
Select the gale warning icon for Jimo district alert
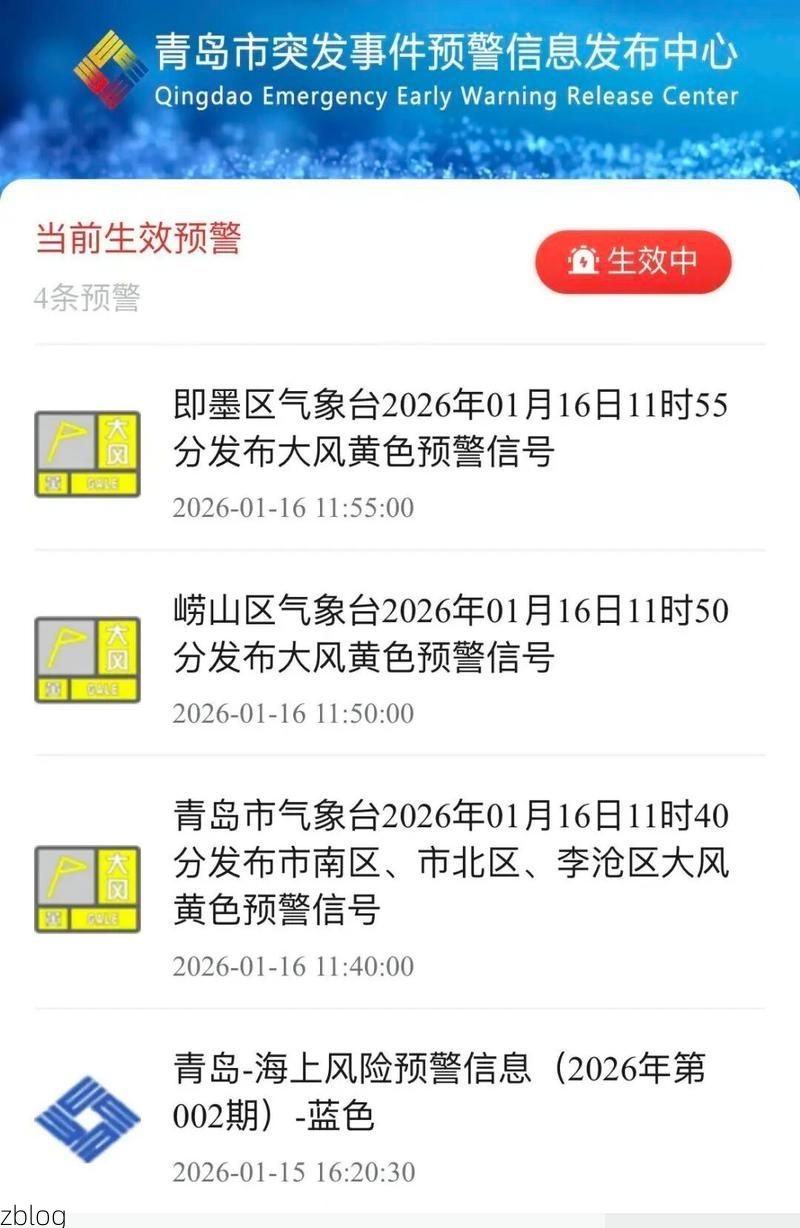(86, 452)
